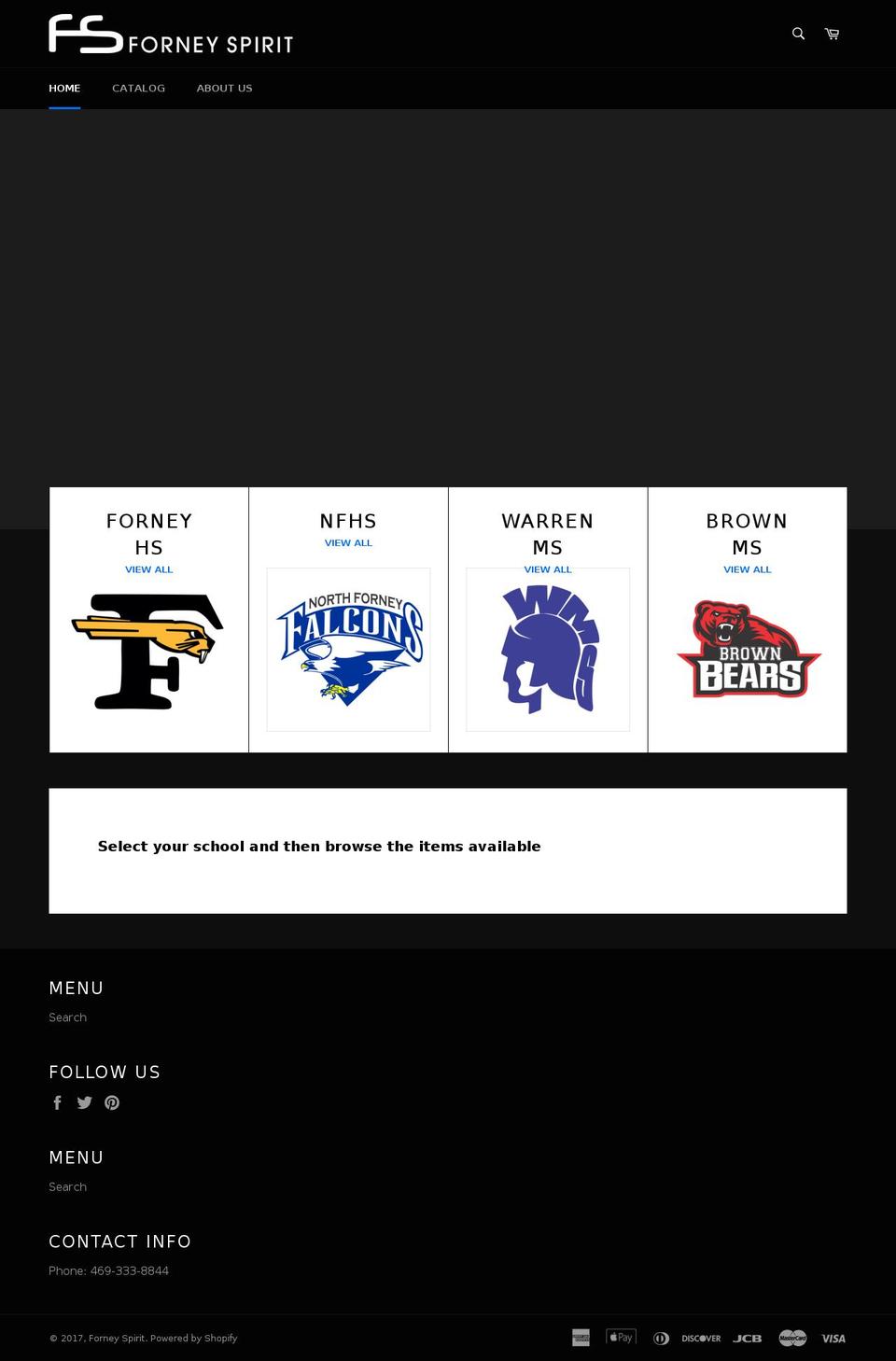Click the Visa payment icon
896x1361 pixels.
tap(833, 1338)
